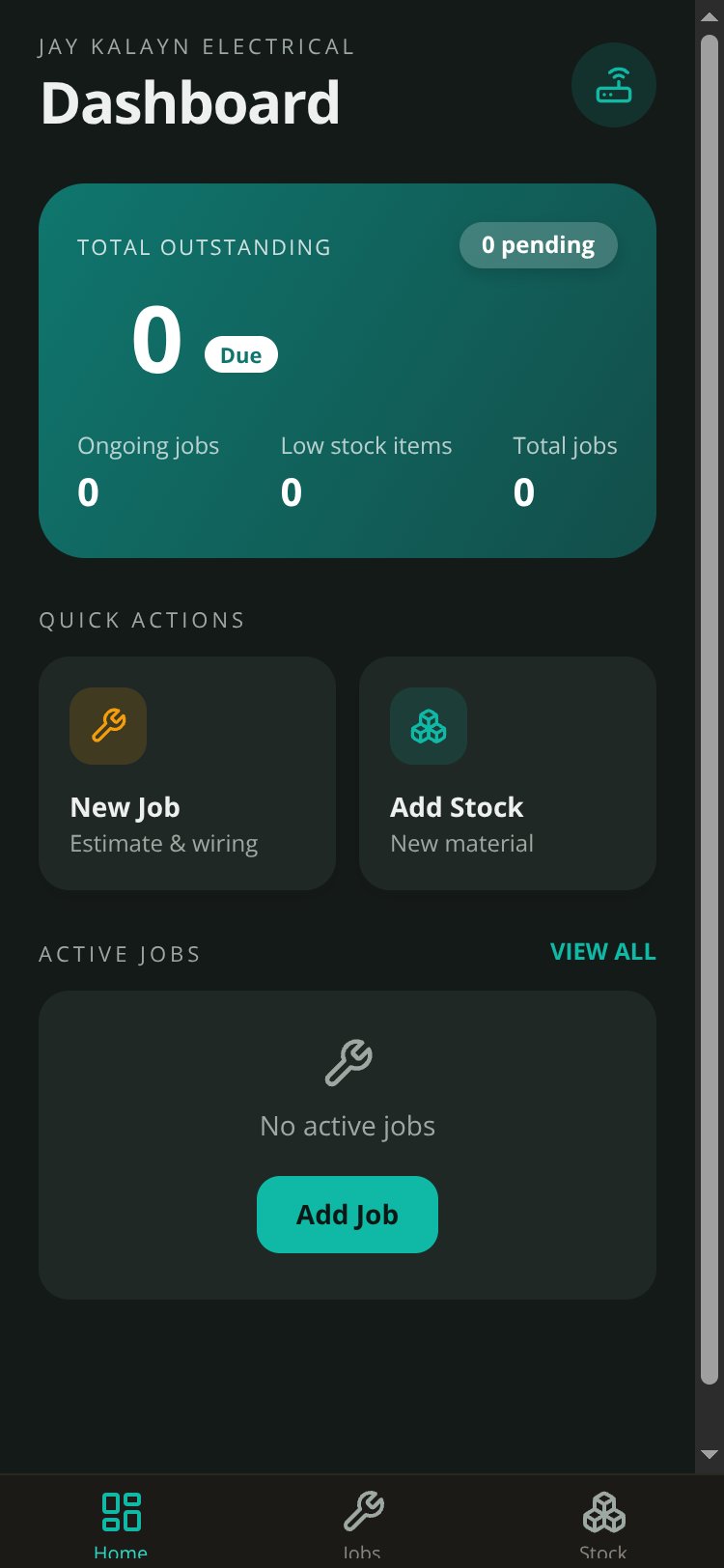Tap the Add Job button
Image resolution: width=724 pixels, height=1568 pixels.
coord(348,1215)
